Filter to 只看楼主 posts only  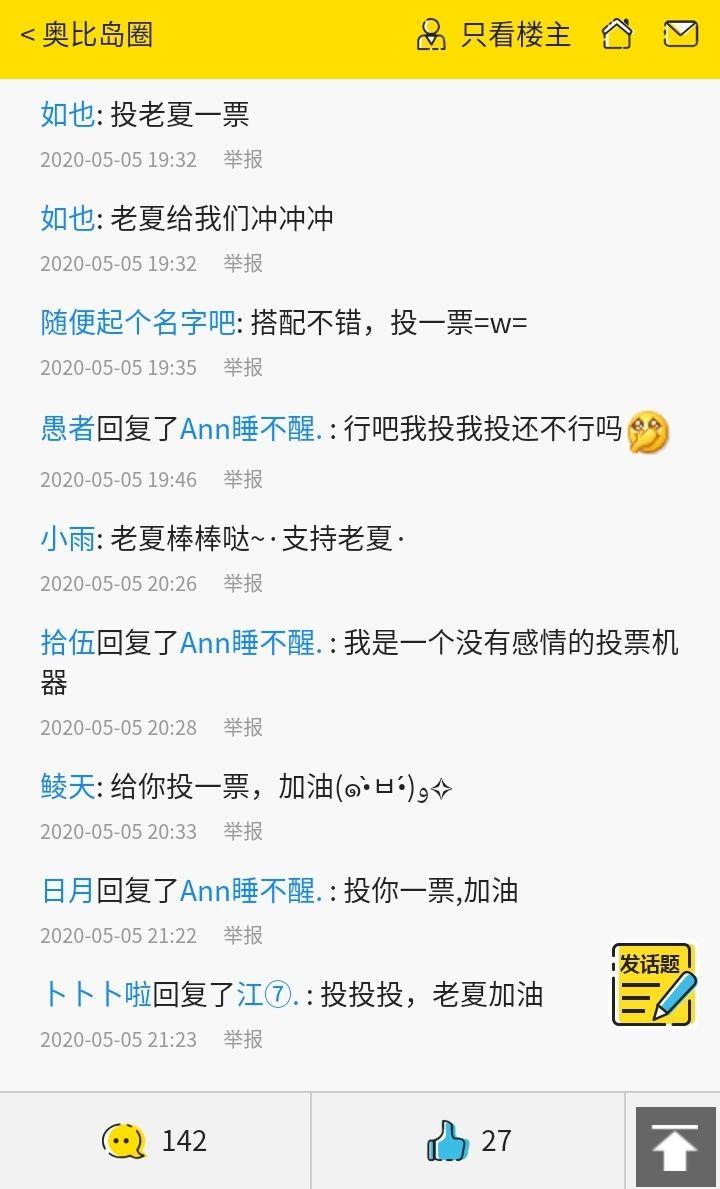[494, 35]
